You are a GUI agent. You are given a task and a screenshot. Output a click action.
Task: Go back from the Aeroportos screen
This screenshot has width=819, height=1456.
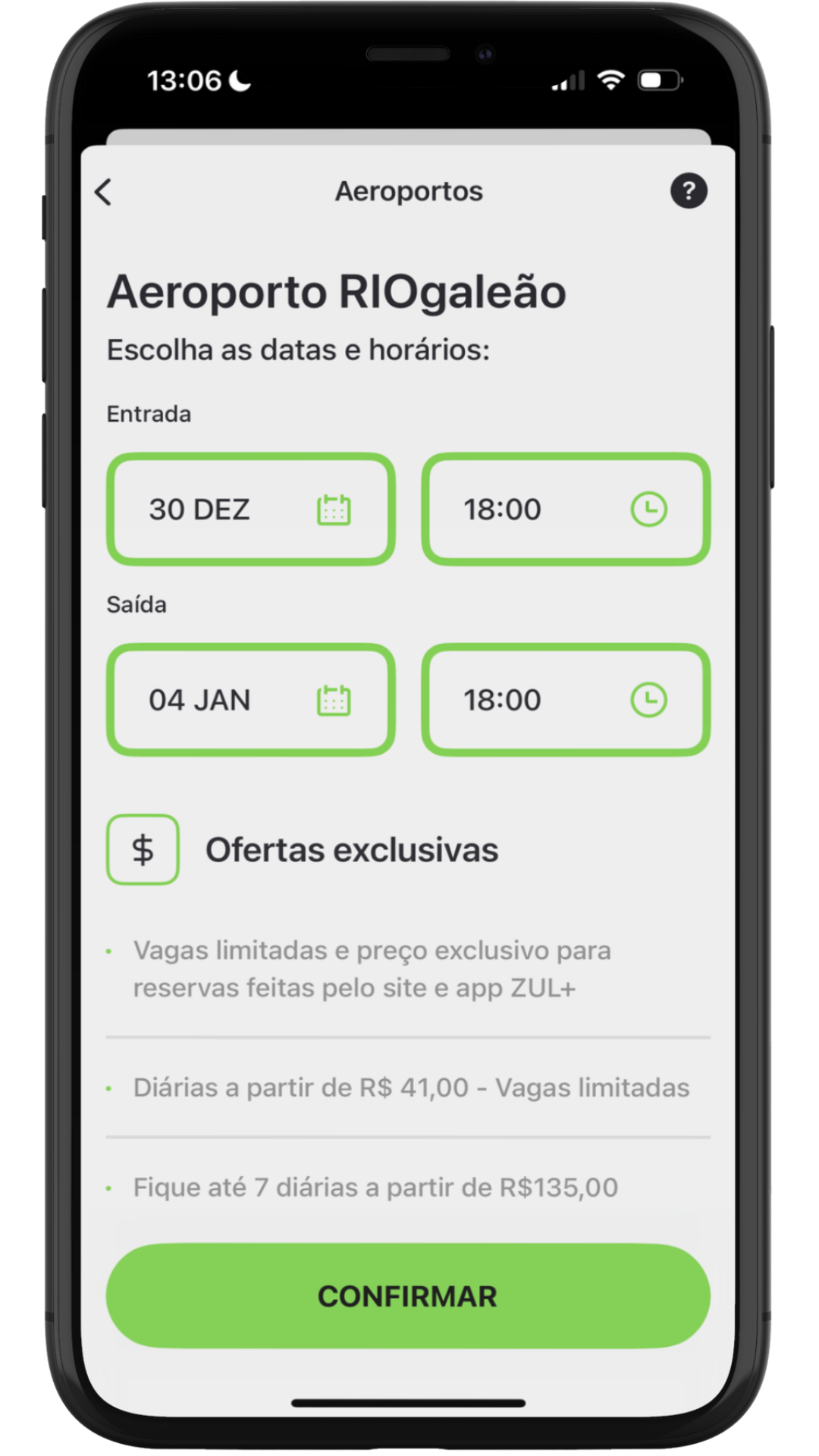[104, 192]
